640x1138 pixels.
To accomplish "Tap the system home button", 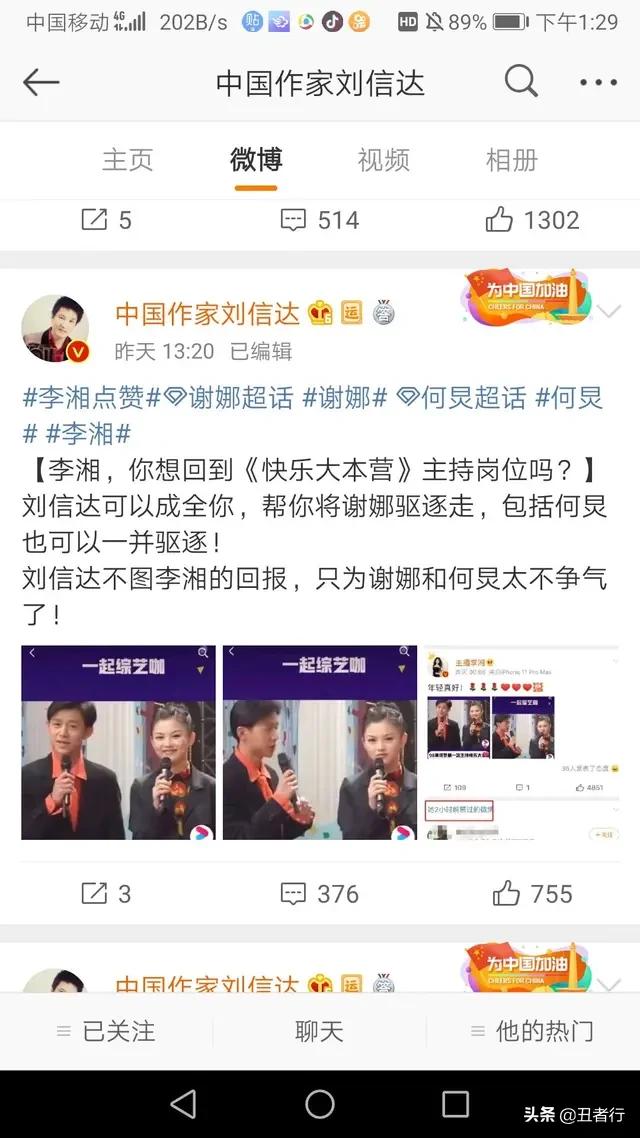I will pyautogui.click(x=320, y=1104).
